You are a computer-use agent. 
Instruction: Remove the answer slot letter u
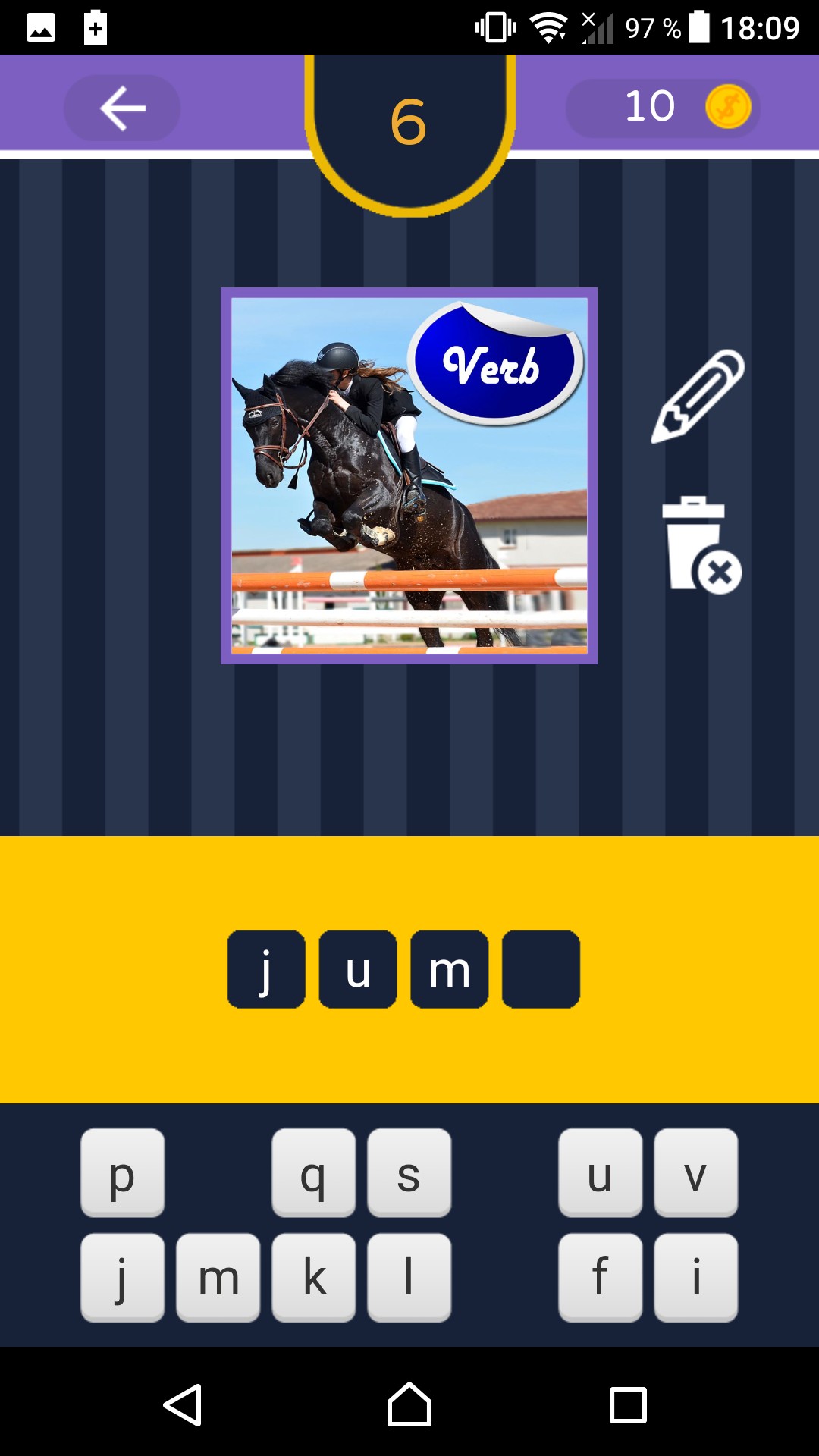coord(358,969)
